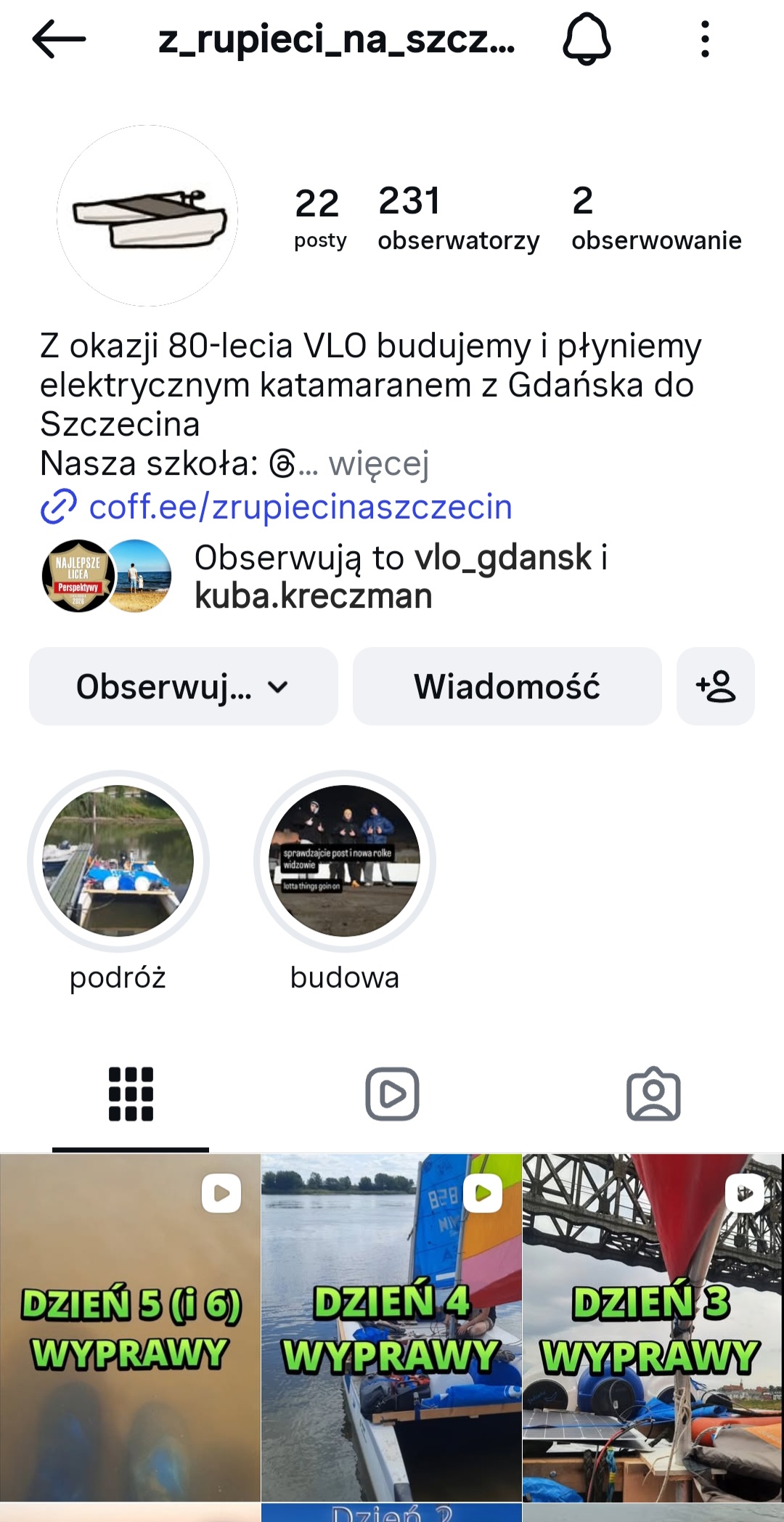Enlarge the catamaran profile picture
This screenshot has height=1522, width=784.
[147, 216]
